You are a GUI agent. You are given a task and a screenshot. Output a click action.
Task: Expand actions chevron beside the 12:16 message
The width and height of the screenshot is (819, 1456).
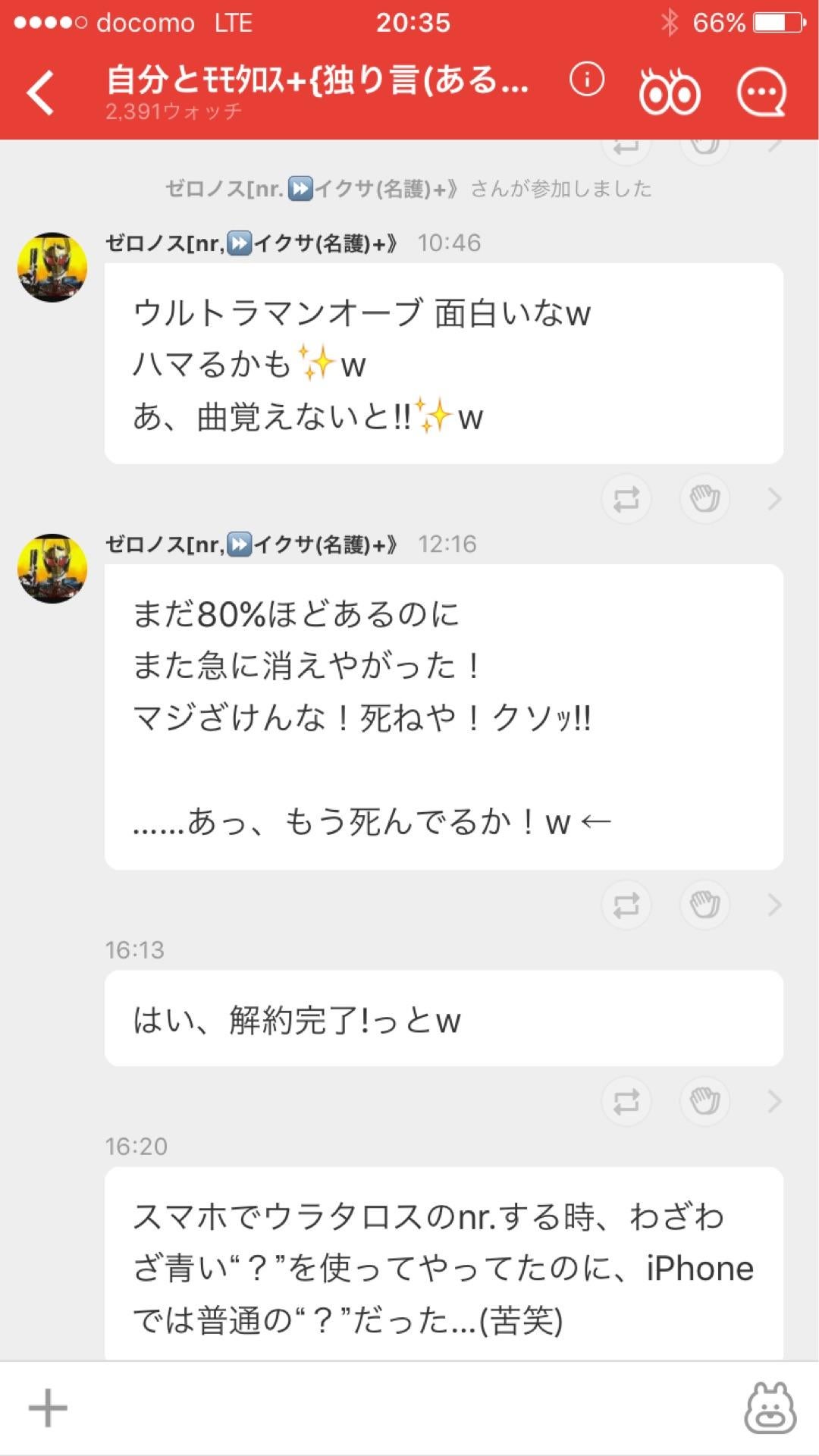773,904
